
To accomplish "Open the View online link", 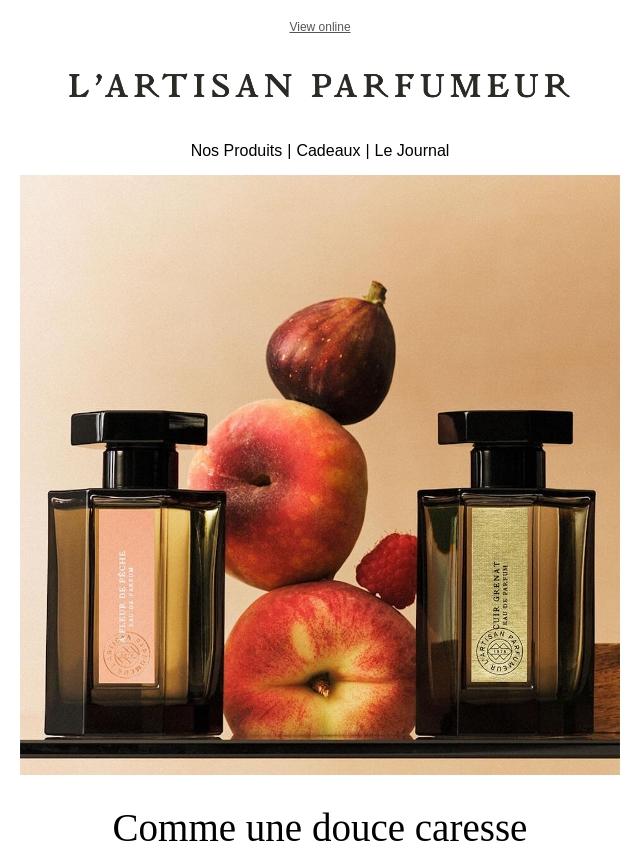I will coord(319,27).
